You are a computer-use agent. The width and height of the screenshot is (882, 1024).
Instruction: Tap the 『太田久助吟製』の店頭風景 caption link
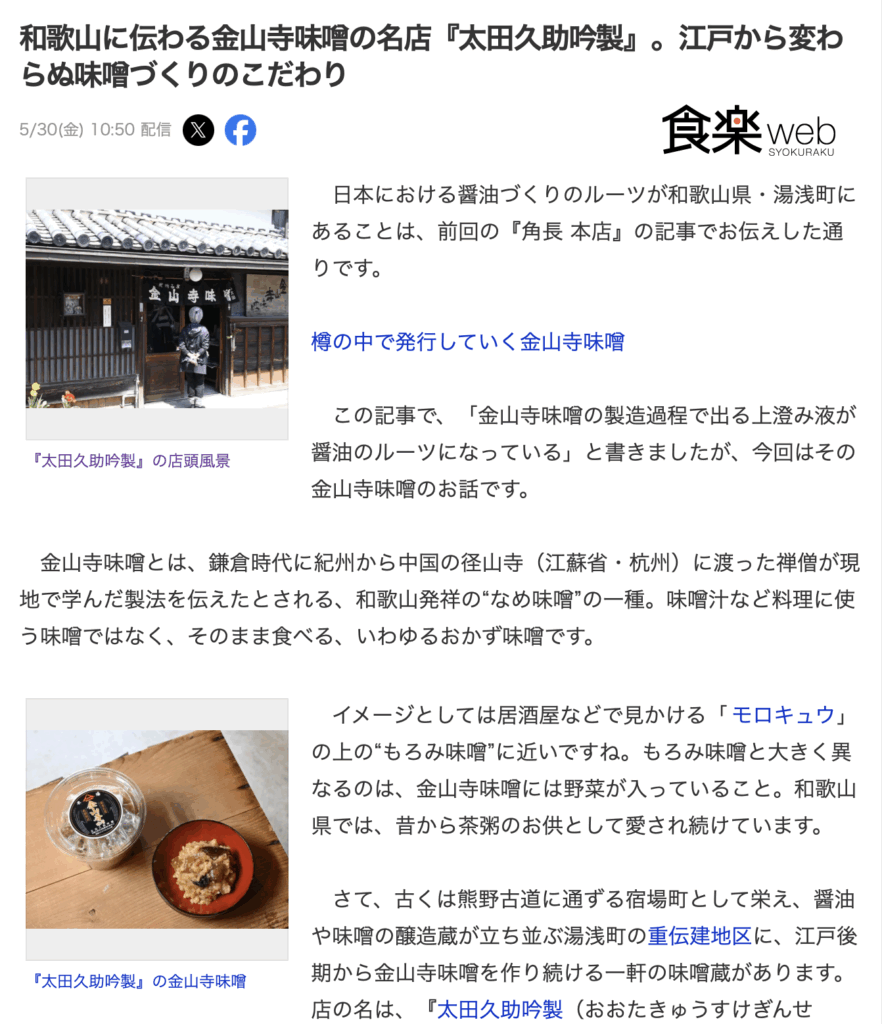(131, 461)
